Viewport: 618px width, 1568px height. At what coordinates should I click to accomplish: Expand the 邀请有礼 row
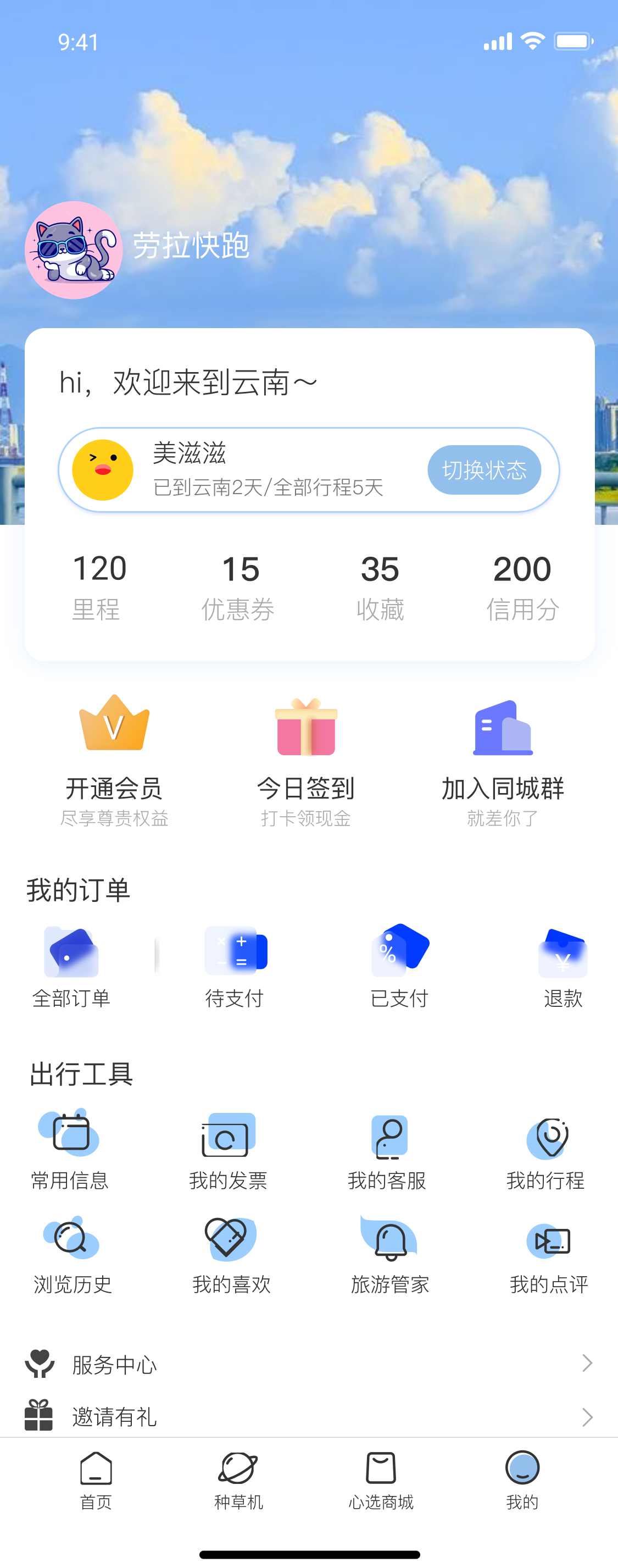[x=309, y=1417]
